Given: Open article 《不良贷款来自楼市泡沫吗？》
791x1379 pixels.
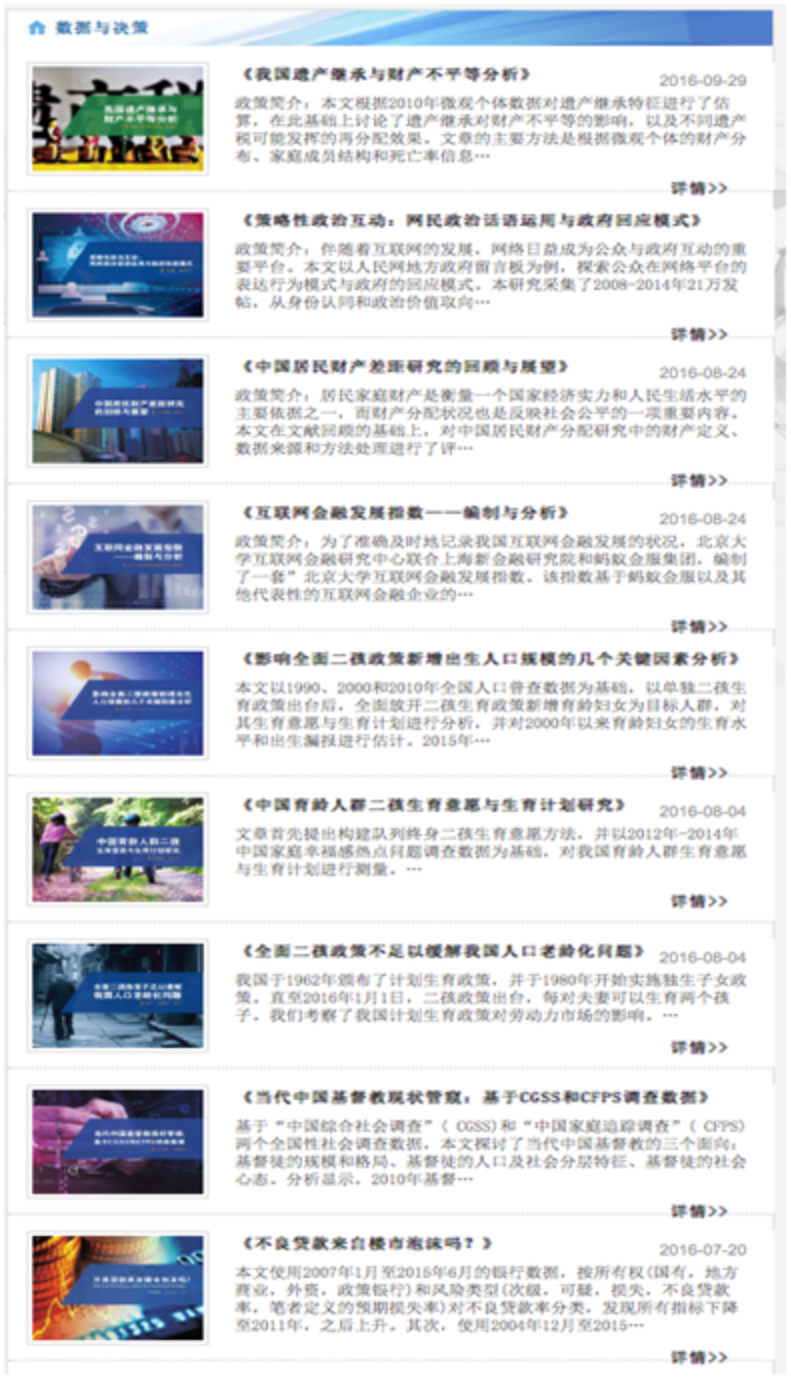Looking at the screenshot, I should [368, 1243].
